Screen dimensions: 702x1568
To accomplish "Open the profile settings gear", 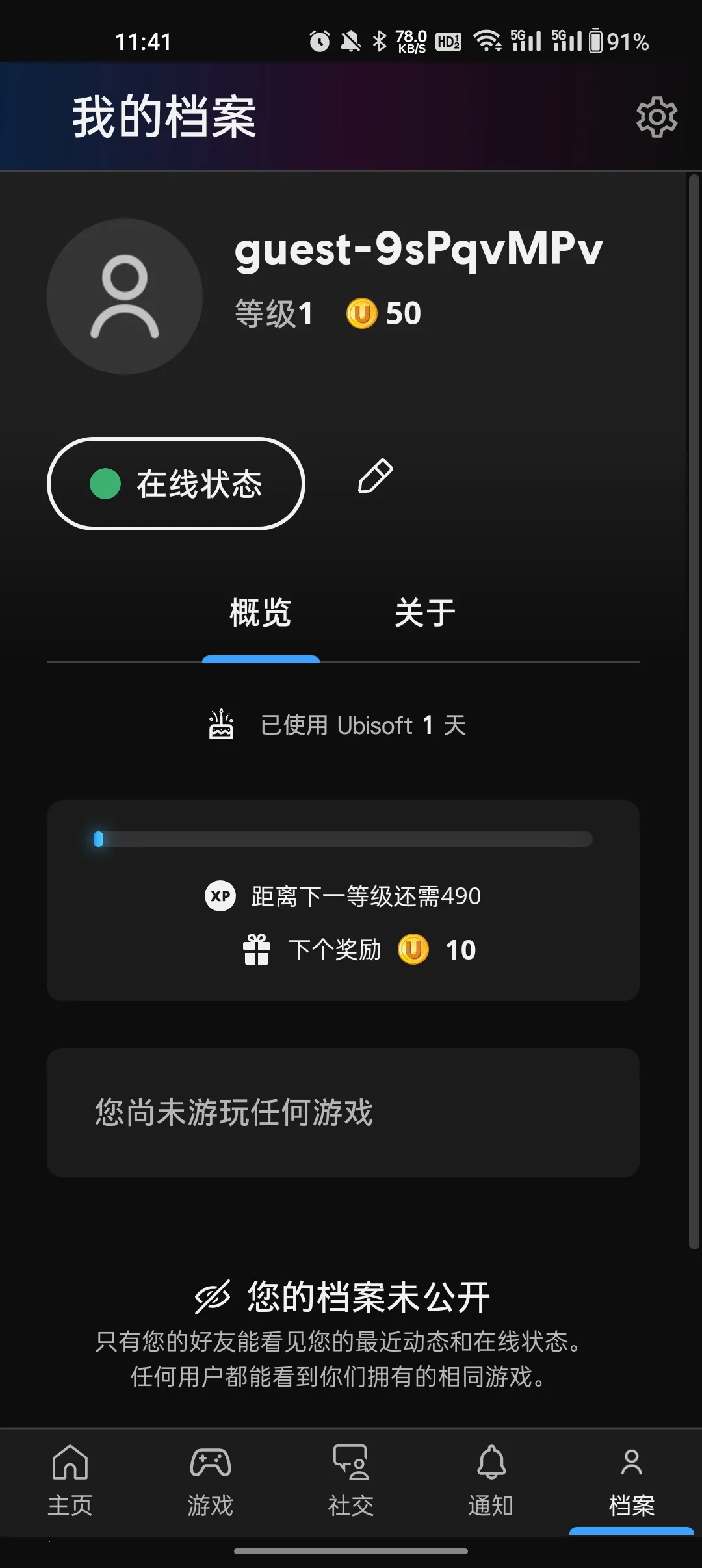I will click(658, 118).
